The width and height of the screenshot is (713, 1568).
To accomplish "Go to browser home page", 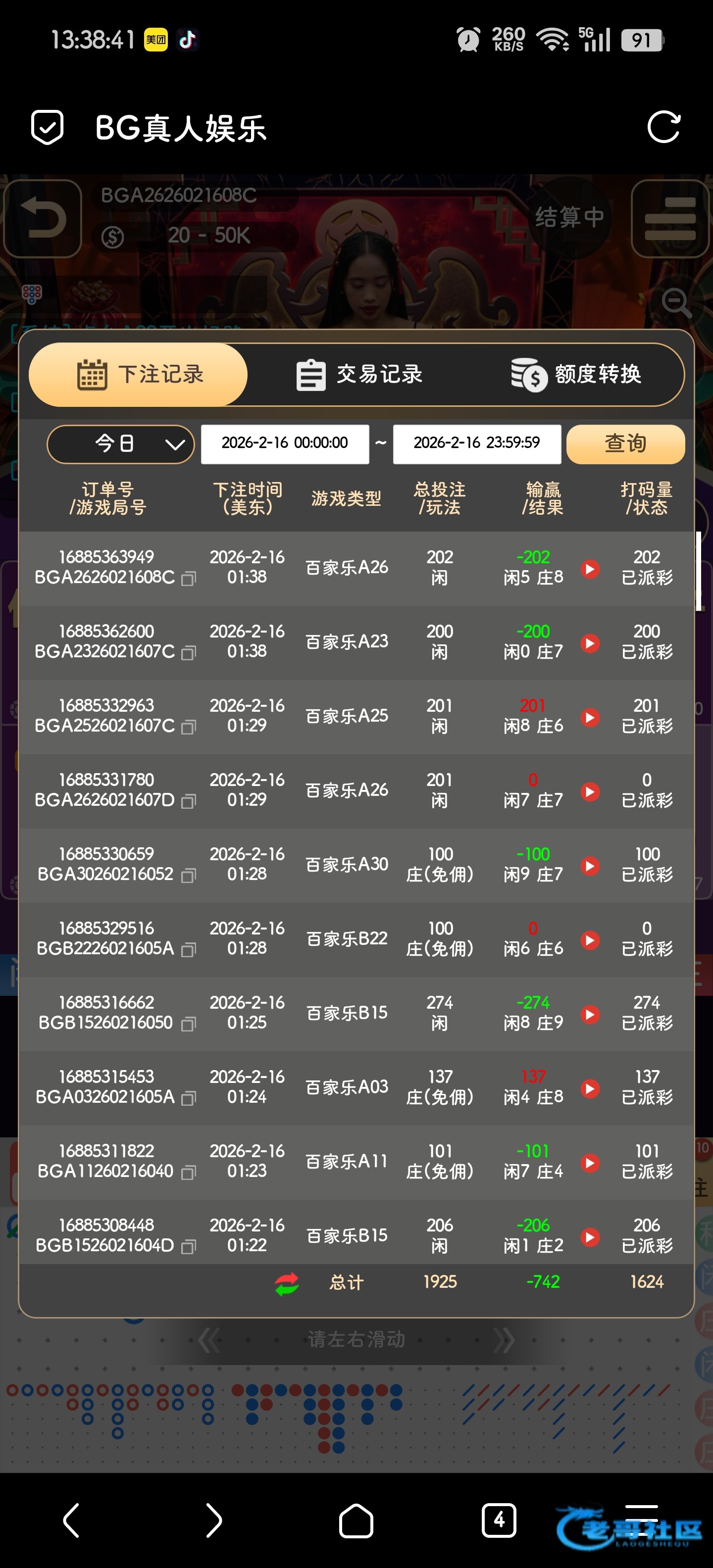I will tap(356, 1520).
